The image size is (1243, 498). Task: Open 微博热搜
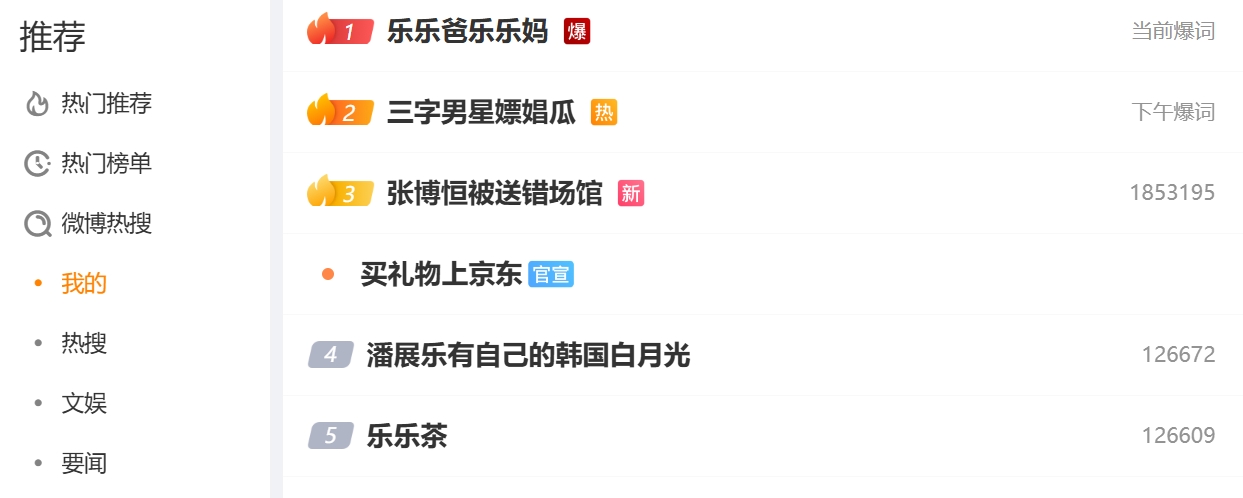pos(105,223)
